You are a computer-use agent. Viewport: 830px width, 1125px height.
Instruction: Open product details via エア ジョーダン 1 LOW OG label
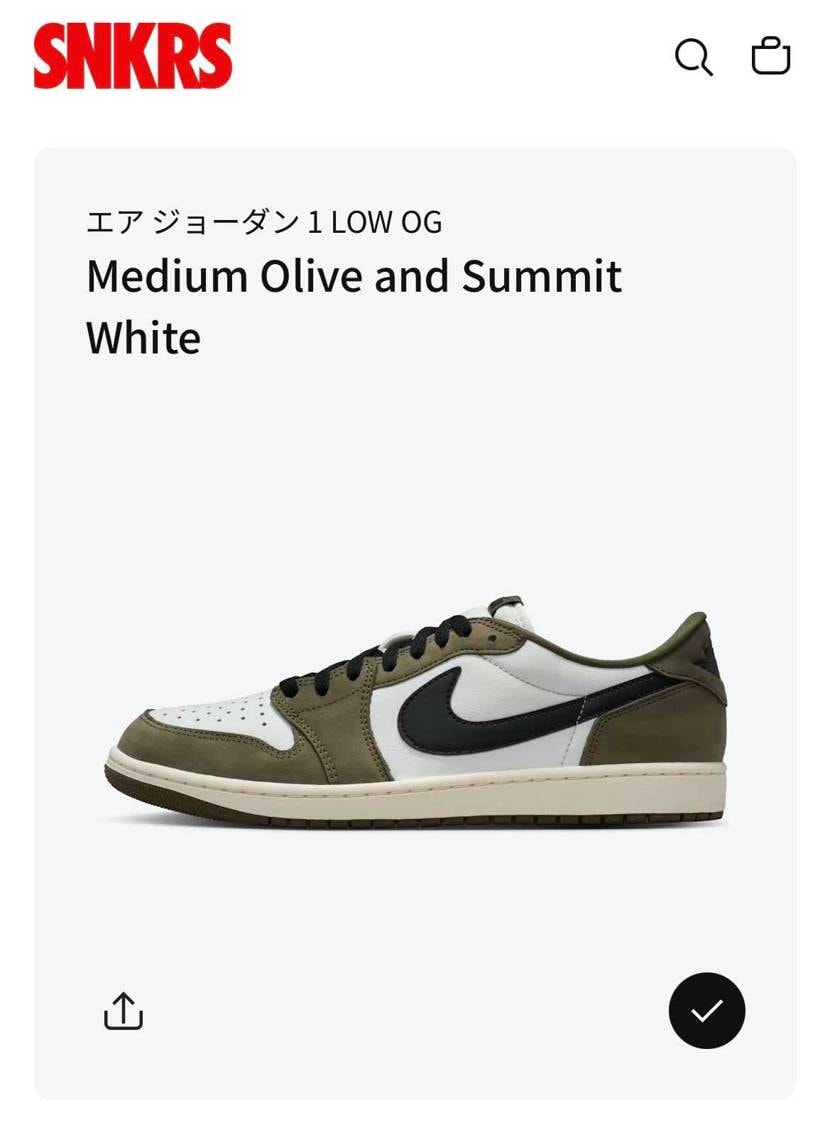point(265,222)
